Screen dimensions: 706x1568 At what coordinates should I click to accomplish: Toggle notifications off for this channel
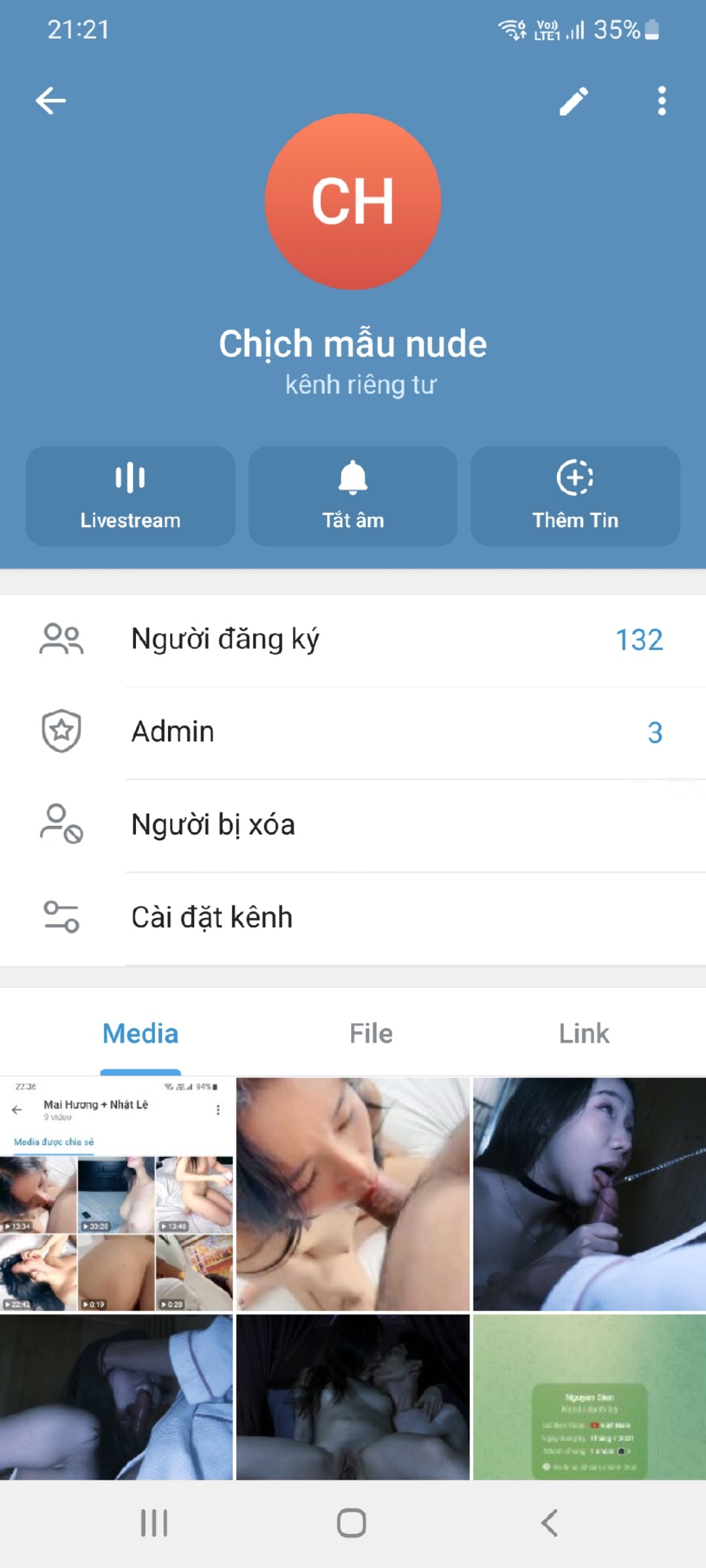point(352,497)
